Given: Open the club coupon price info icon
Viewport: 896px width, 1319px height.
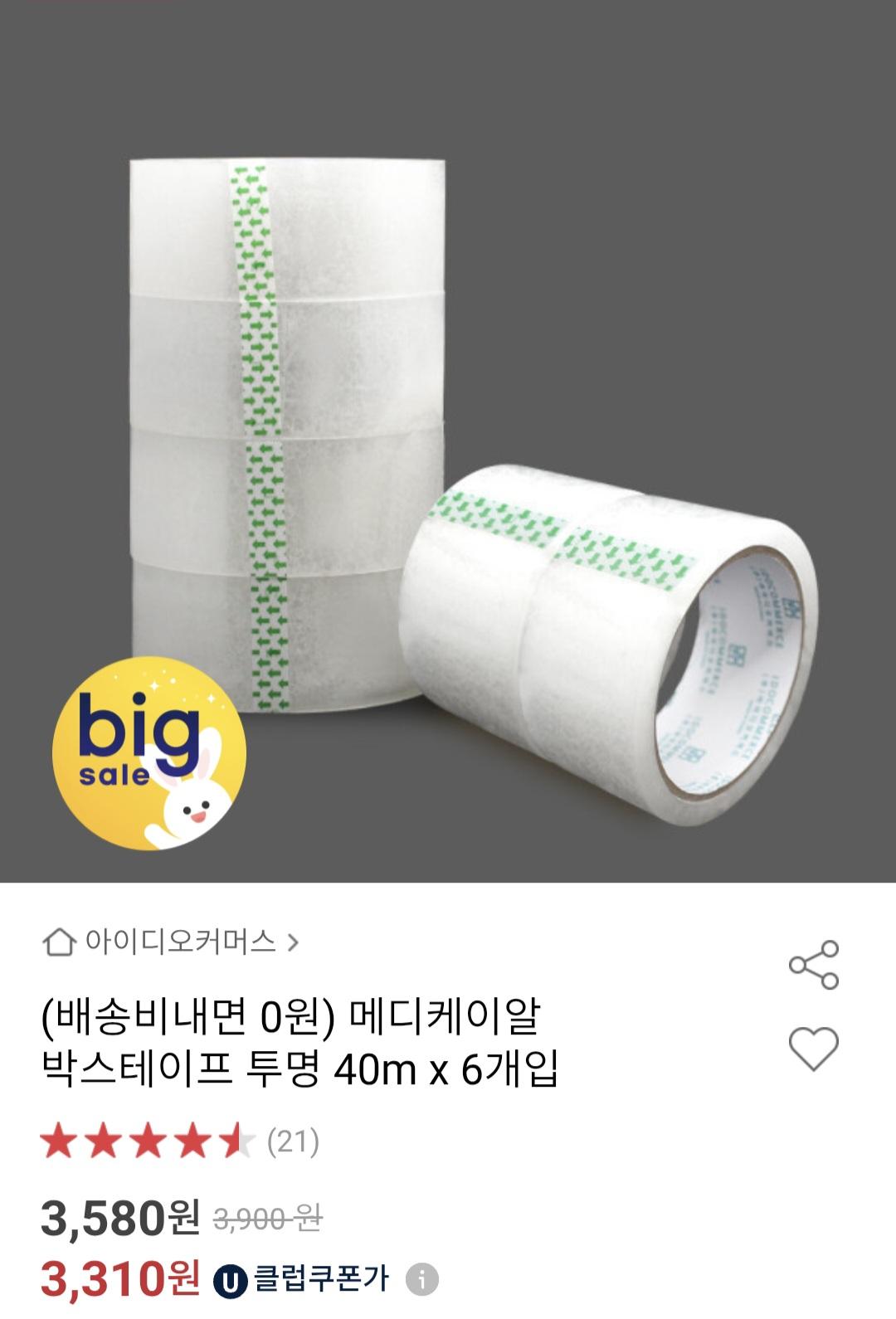Looking at the screenshot, I should click(421, 1279).
